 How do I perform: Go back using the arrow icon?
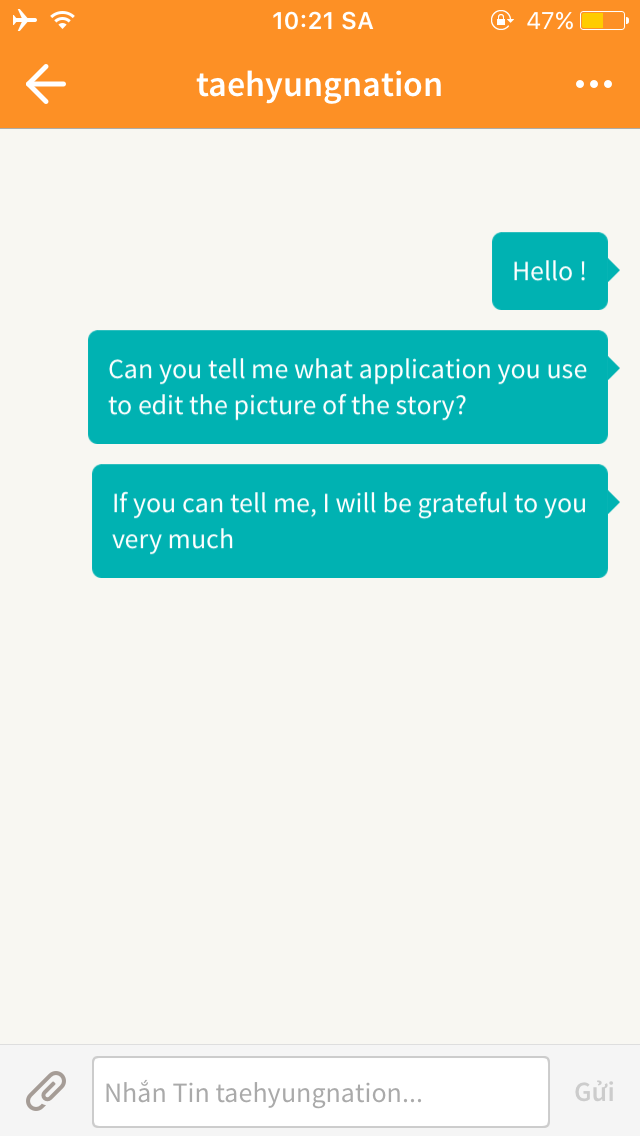coord(46,84)
